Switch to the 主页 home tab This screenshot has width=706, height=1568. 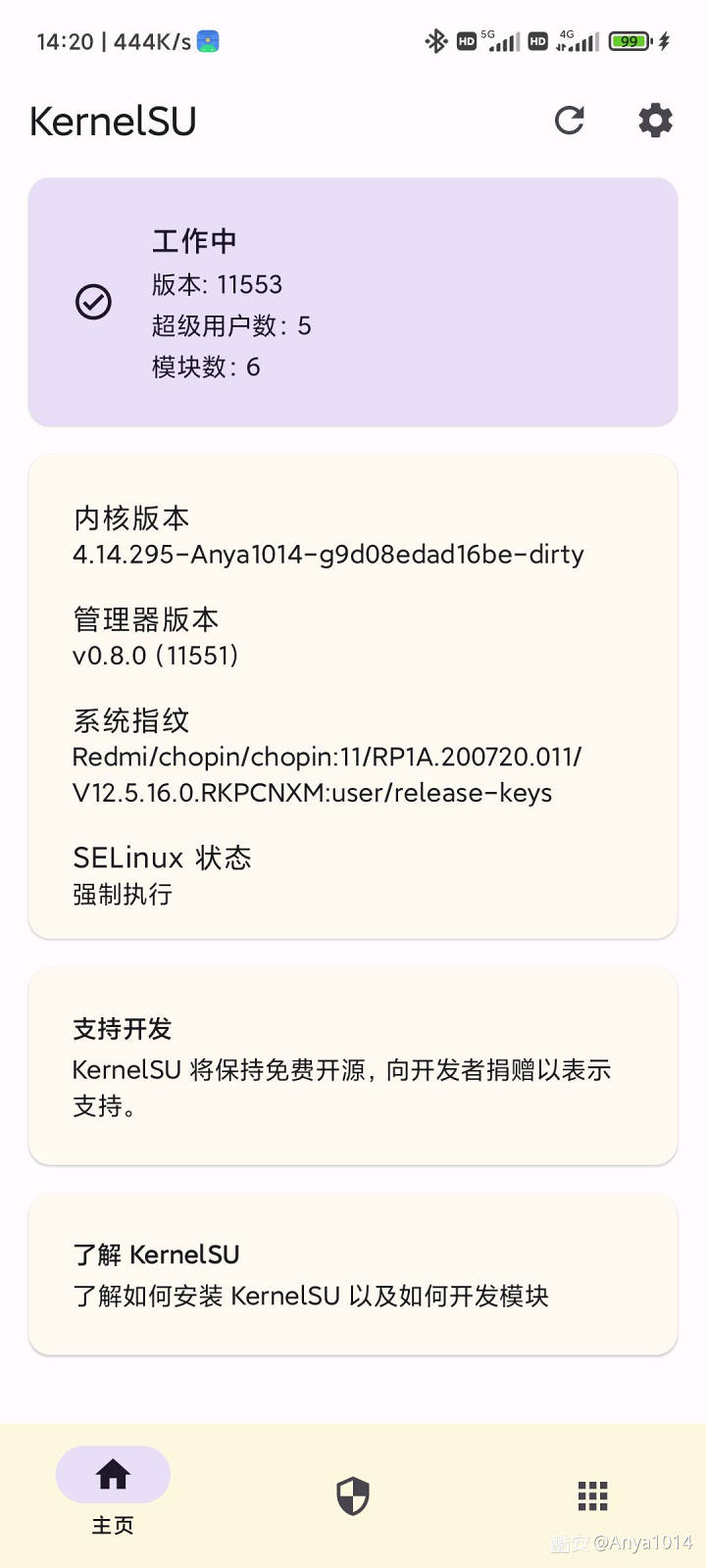[113, 1492]
